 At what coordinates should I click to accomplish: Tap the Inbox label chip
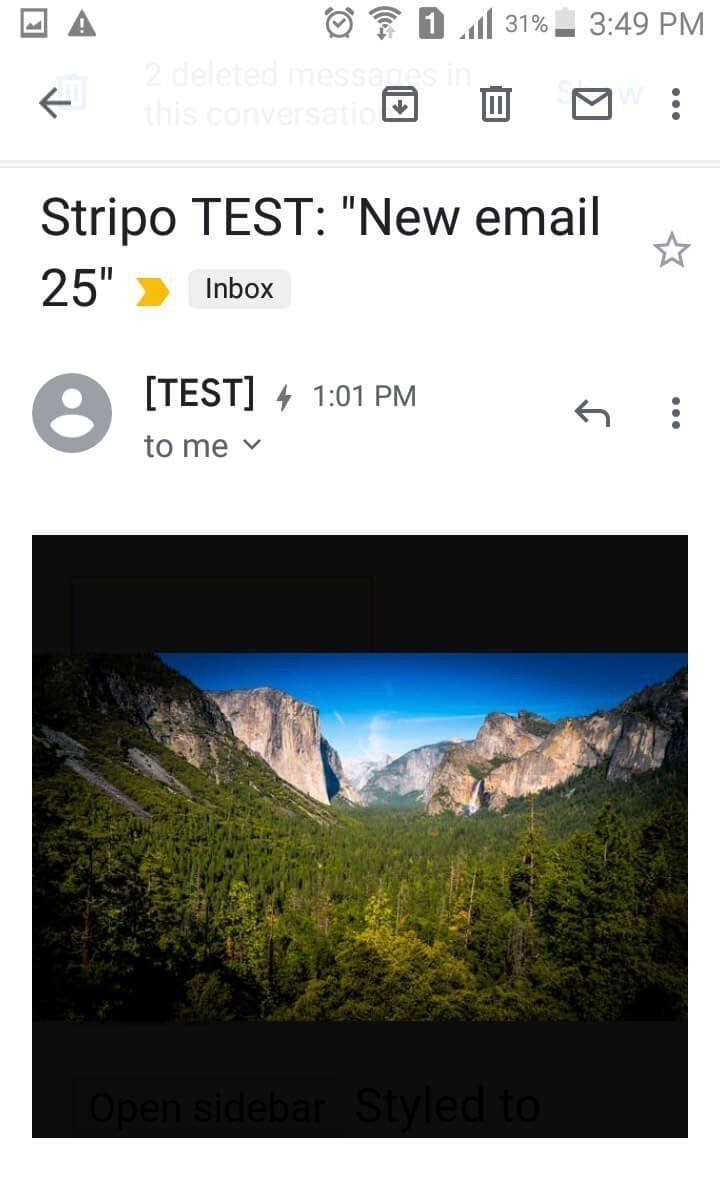(239, 289)
